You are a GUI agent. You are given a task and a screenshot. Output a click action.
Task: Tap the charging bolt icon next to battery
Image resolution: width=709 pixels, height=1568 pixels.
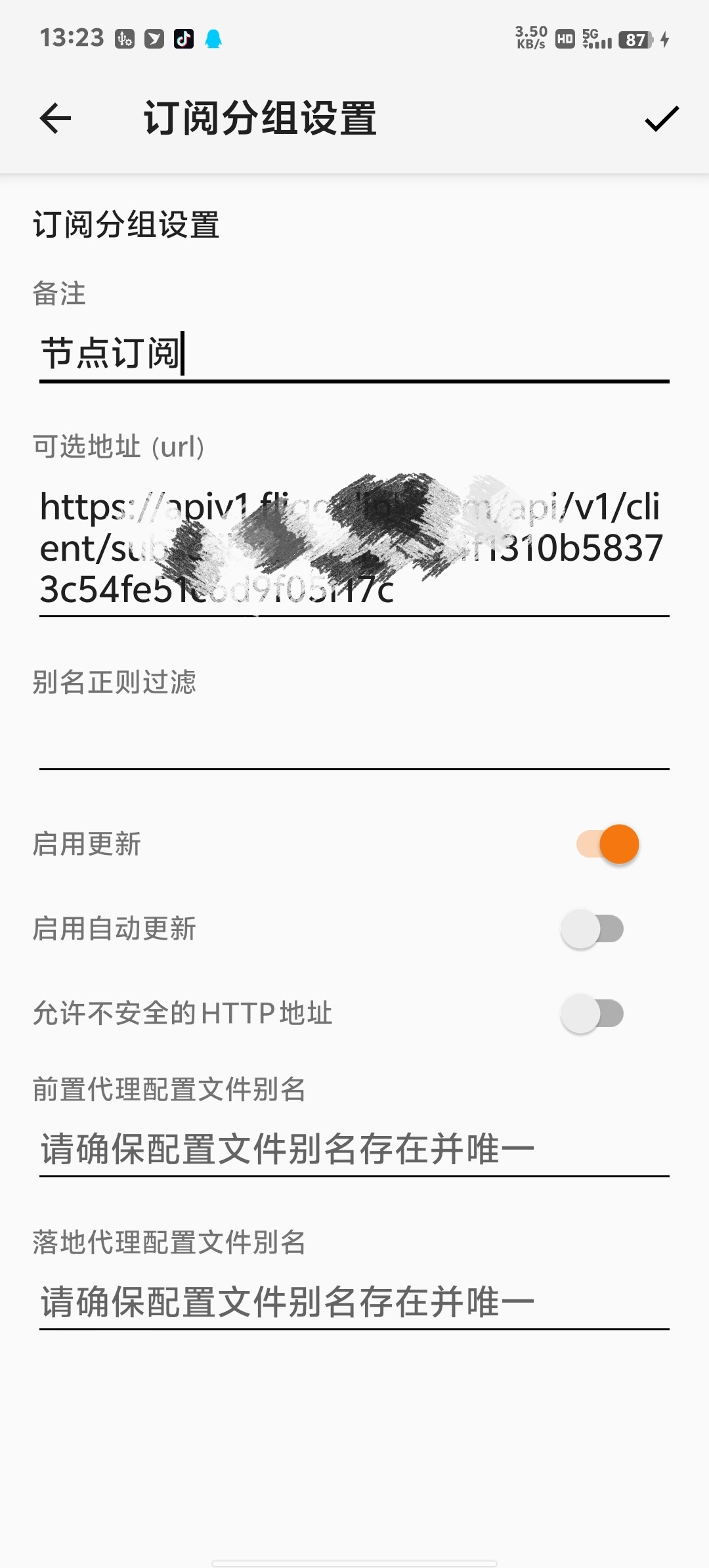click(665, 39)
